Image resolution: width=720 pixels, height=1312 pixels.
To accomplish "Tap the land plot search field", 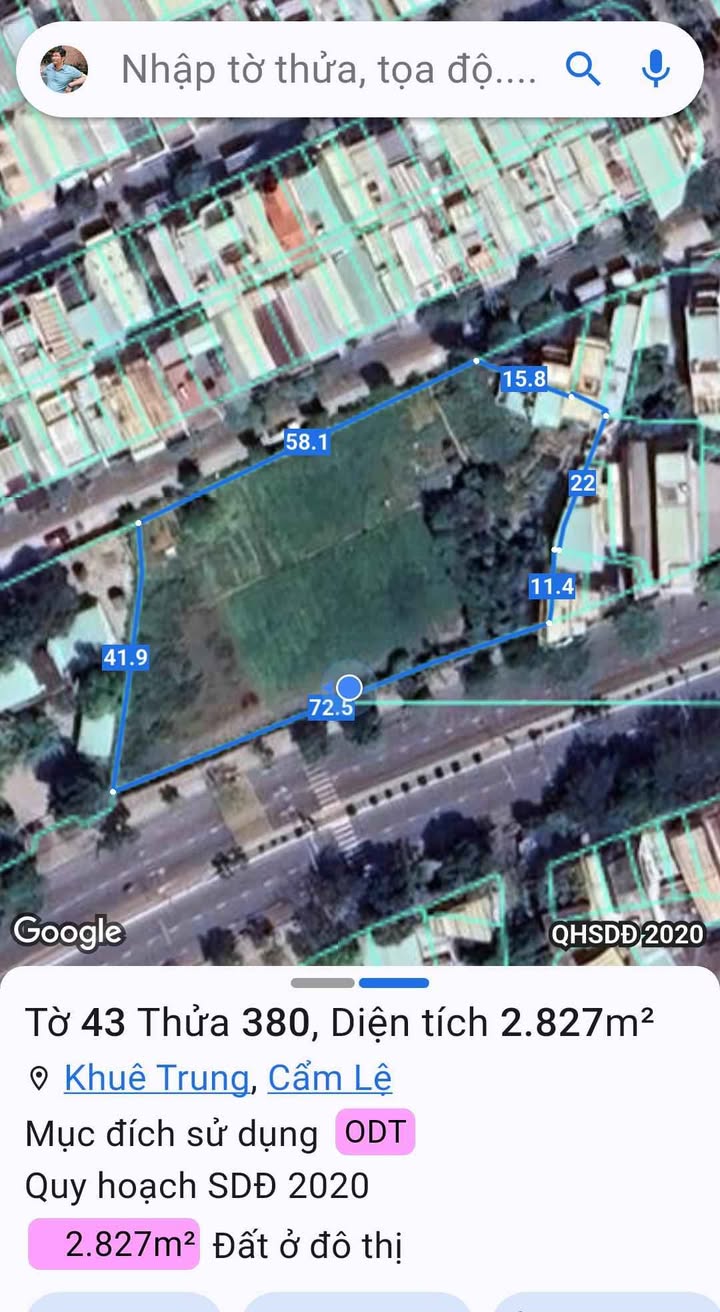I will point(330,69).
